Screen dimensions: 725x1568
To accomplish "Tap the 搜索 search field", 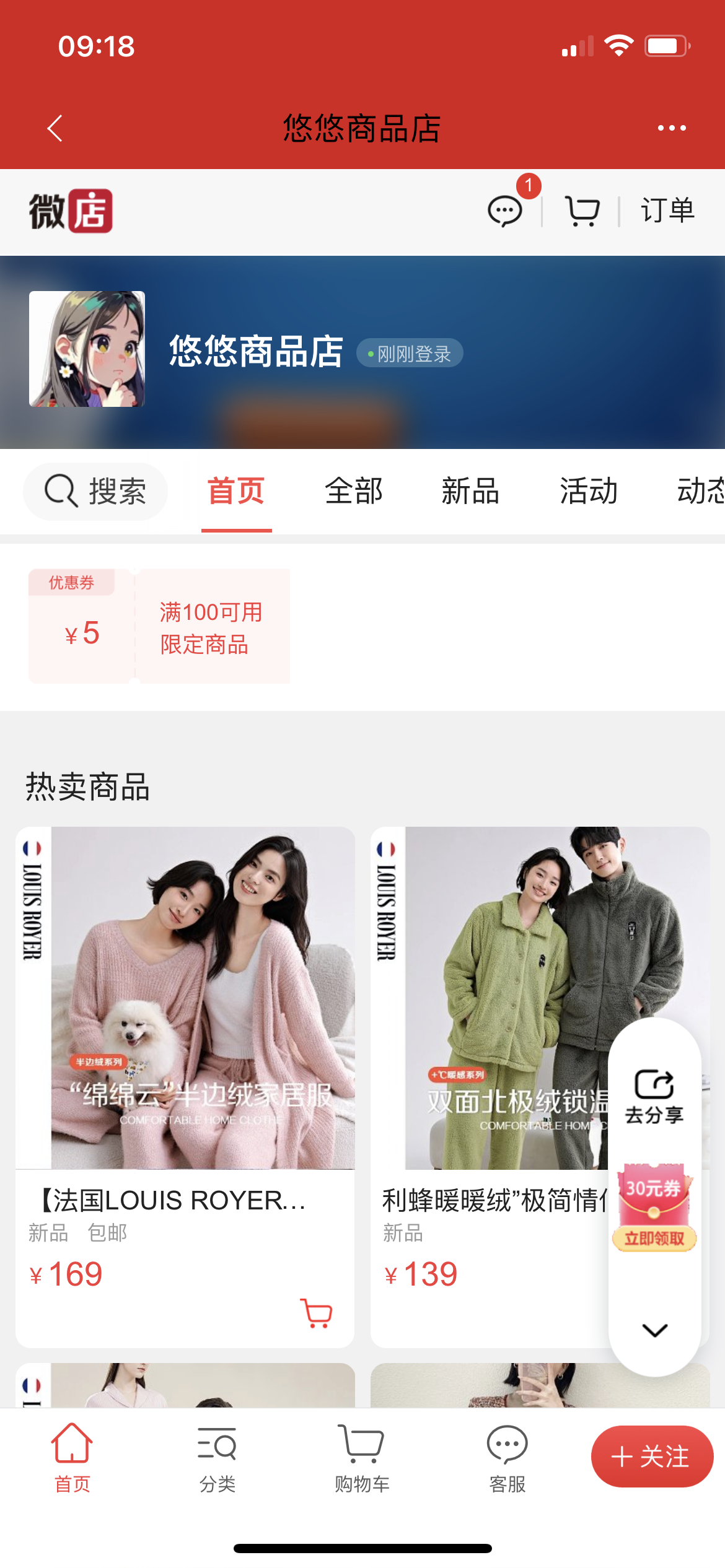I will point(96,492).
